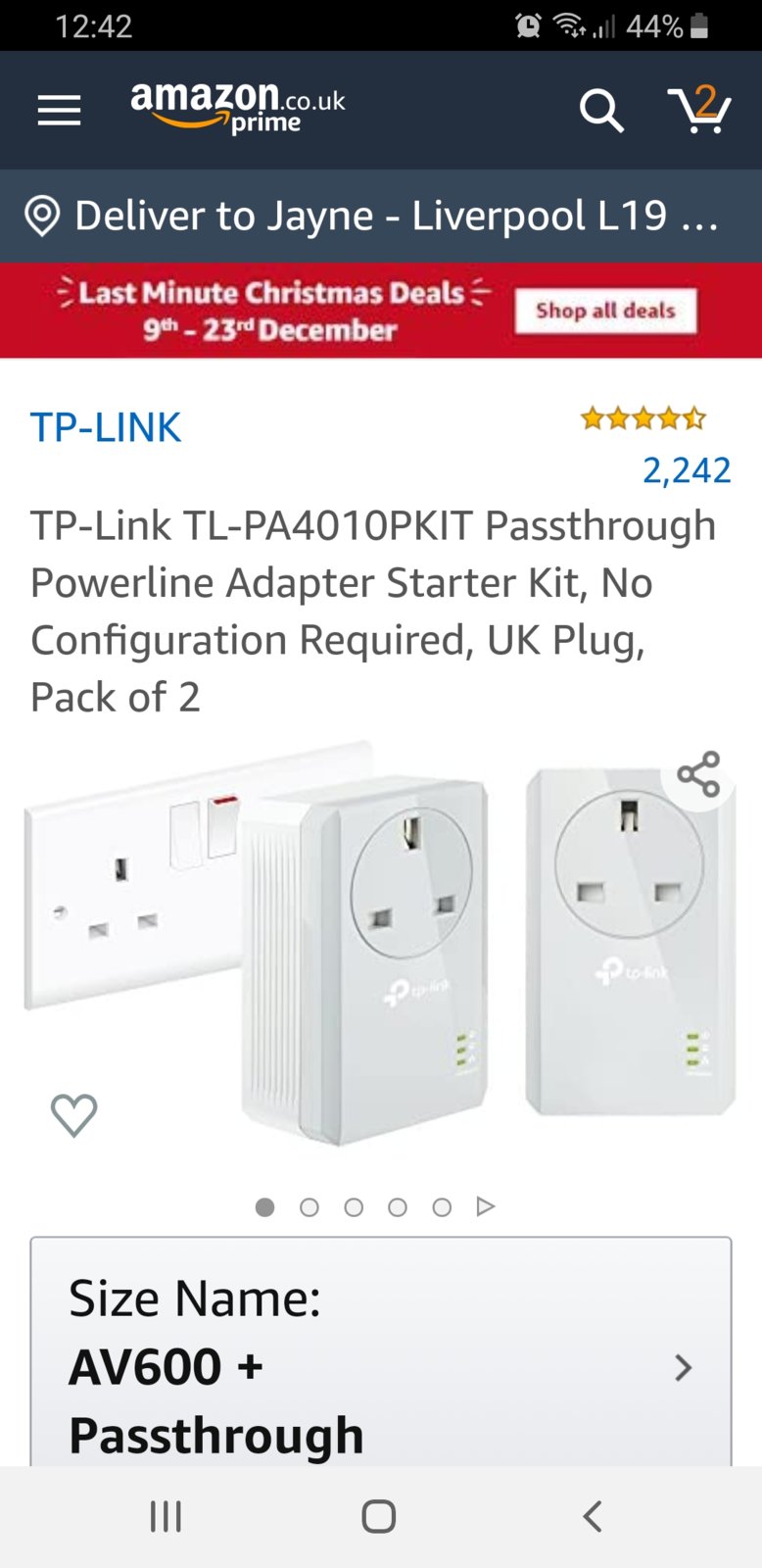Expand the Size Name AV600 + Passthrough selector
762x1568 pixels.
[381, 1366]
